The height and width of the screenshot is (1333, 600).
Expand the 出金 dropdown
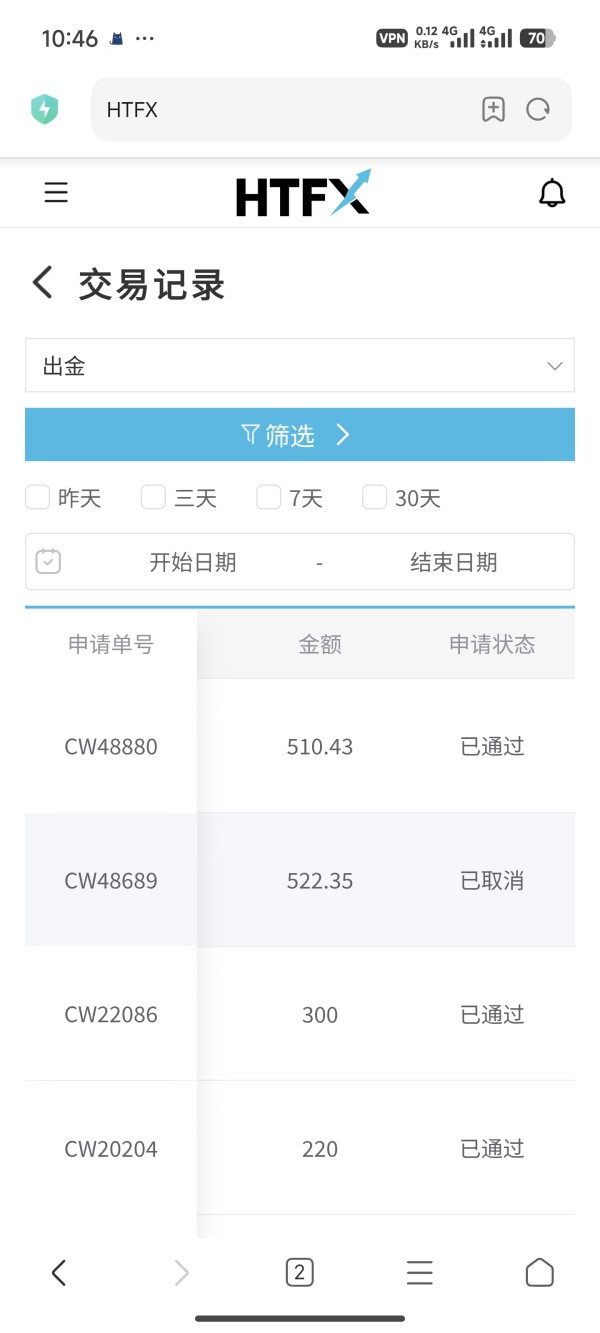pyautogui.click(x=300, y=365)
